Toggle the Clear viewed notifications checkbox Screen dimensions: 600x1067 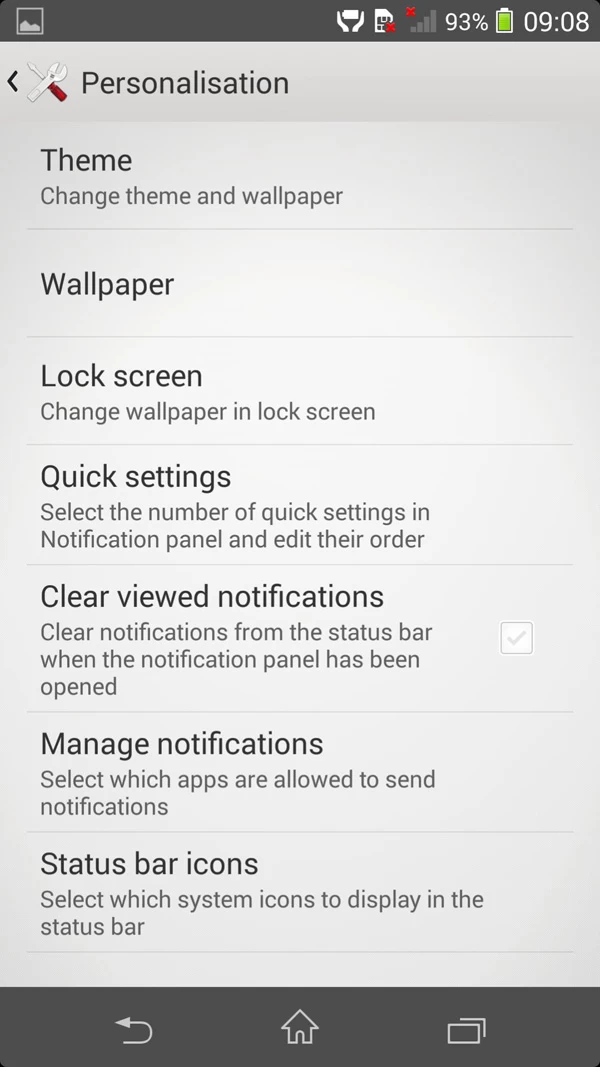coord(516,638)
